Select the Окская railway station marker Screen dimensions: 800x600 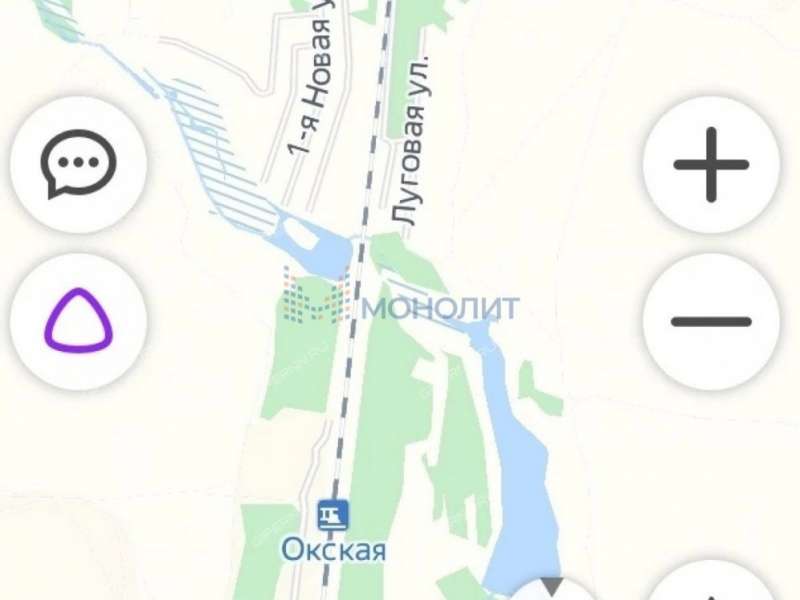click(333, 516)
